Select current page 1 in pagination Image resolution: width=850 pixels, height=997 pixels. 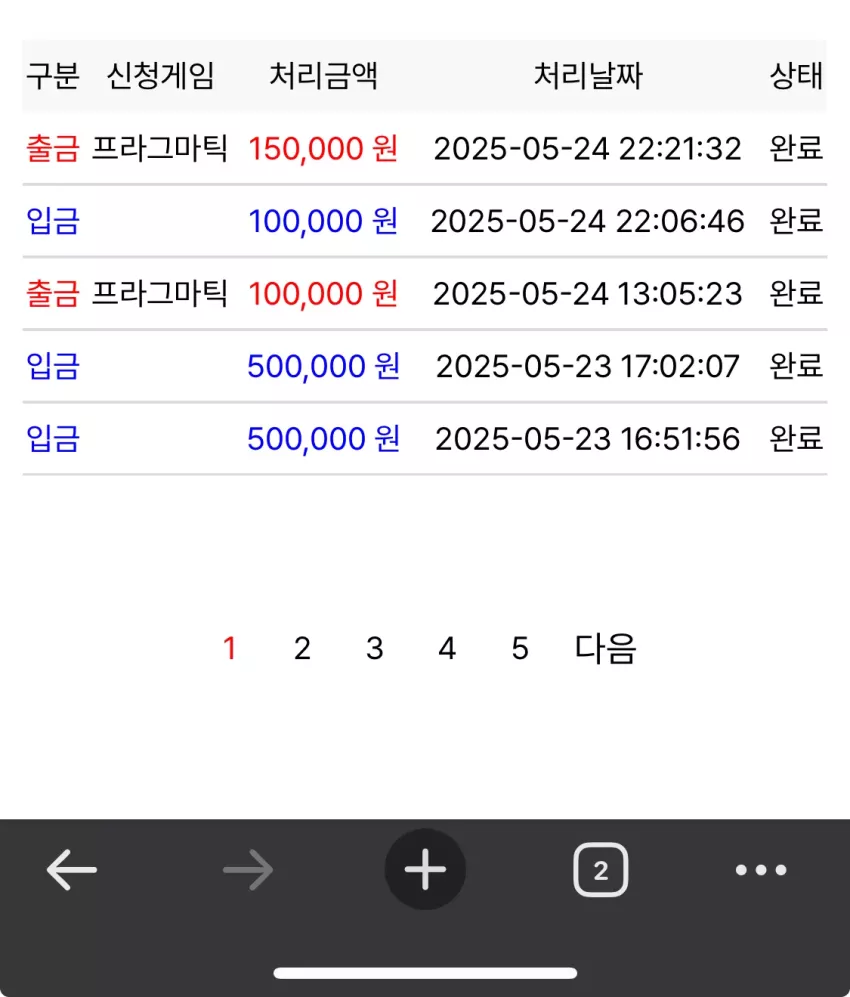(230, 649)
